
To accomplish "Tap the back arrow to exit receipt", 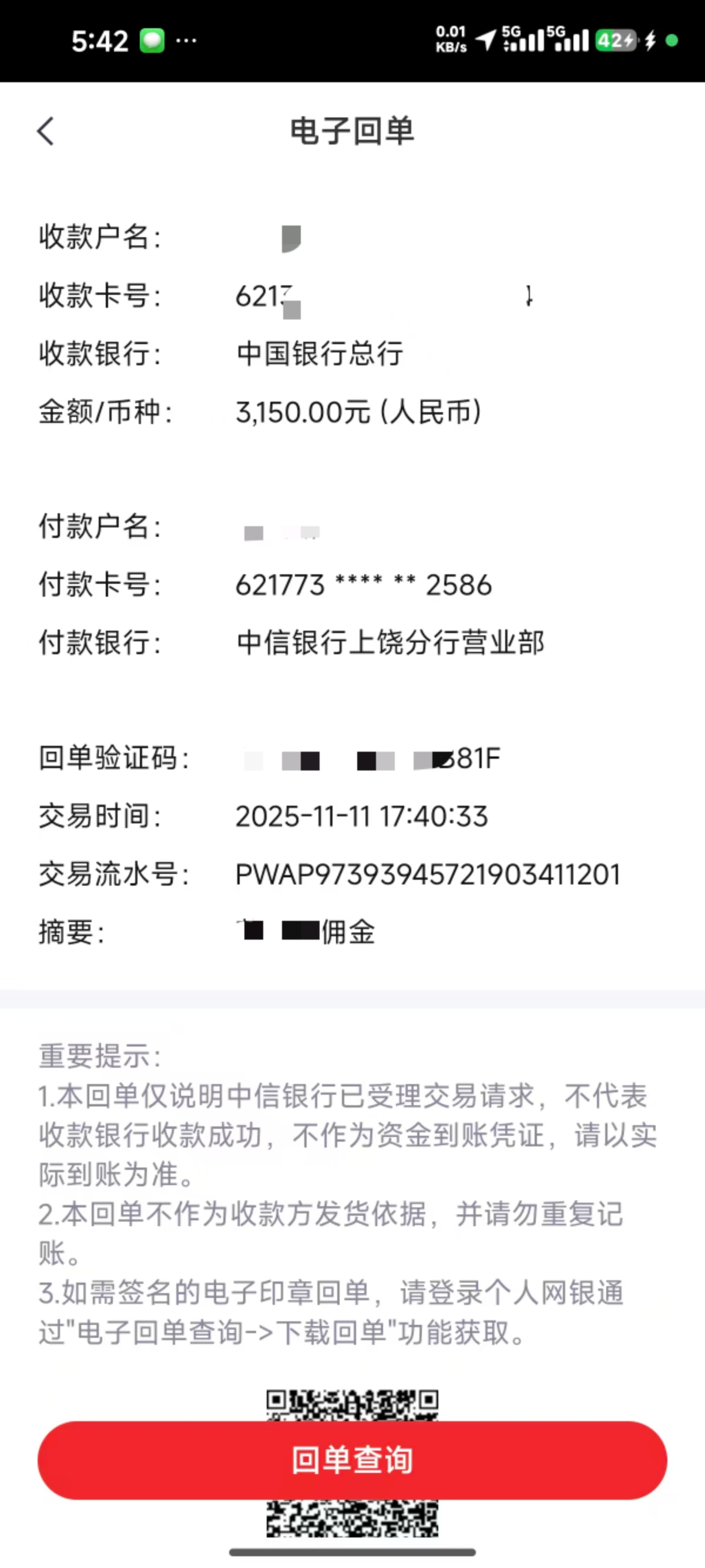I will (x=46, y=133).
